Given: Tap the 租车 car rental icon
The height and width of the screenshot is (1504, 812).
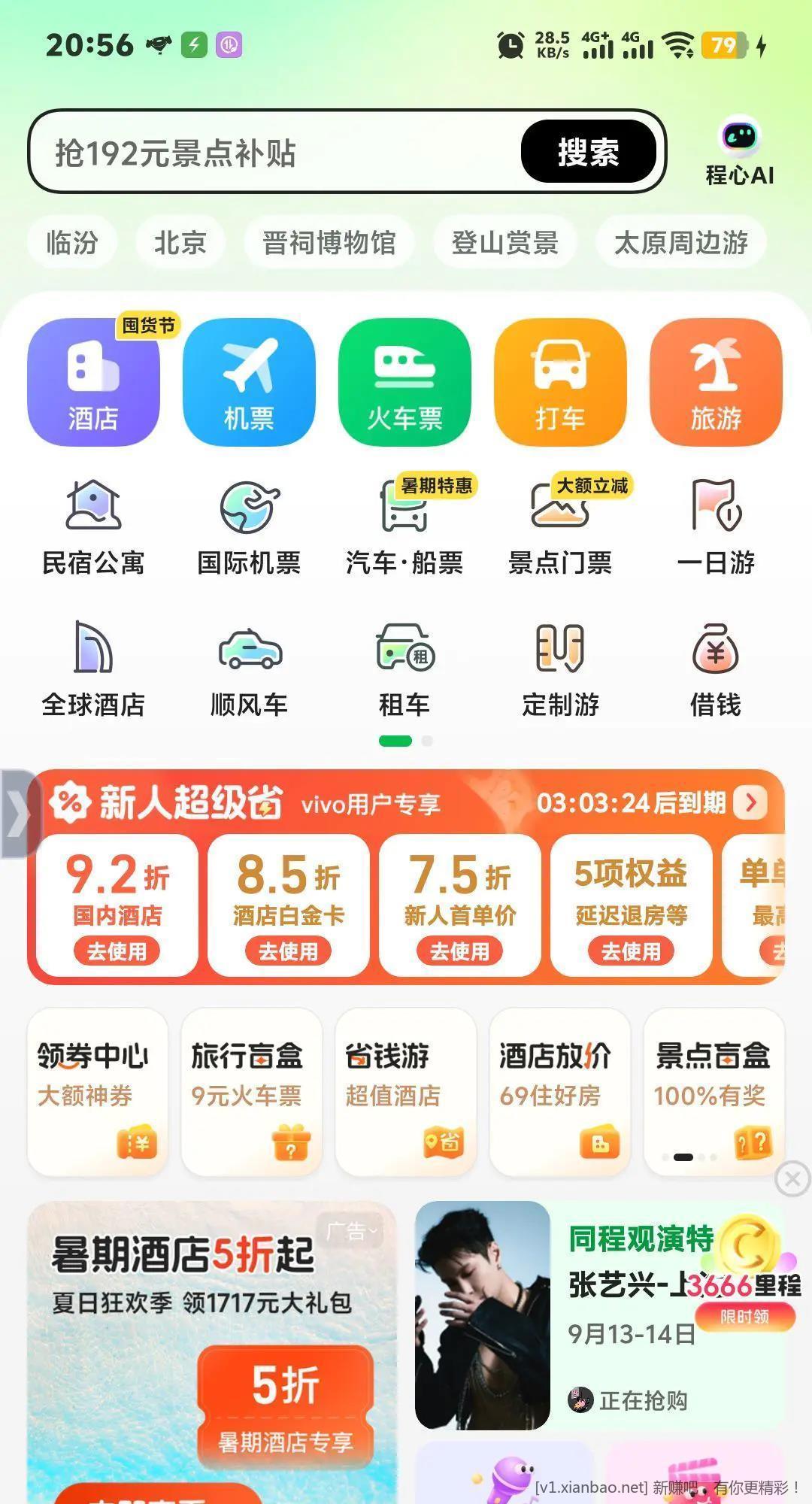Looking at the screenshot, I should 404,669.
